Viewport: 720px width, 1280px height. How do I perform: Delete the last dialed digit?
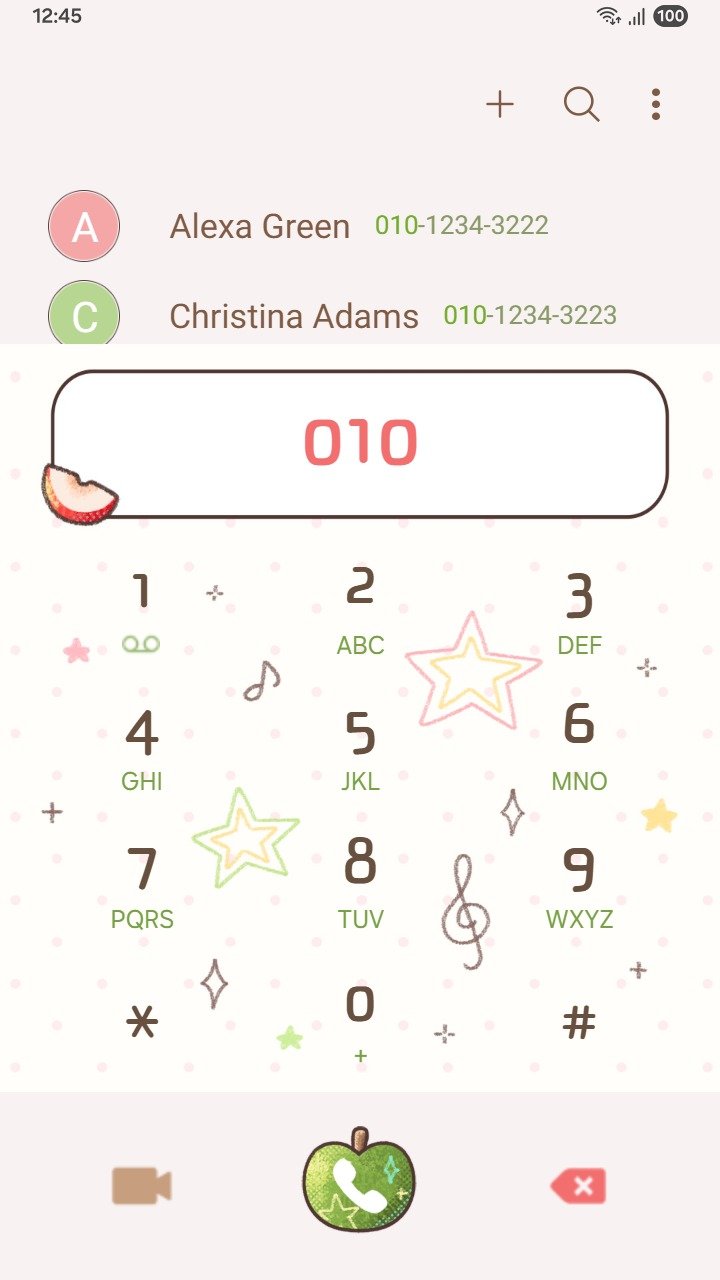(x=579, y=1186)
